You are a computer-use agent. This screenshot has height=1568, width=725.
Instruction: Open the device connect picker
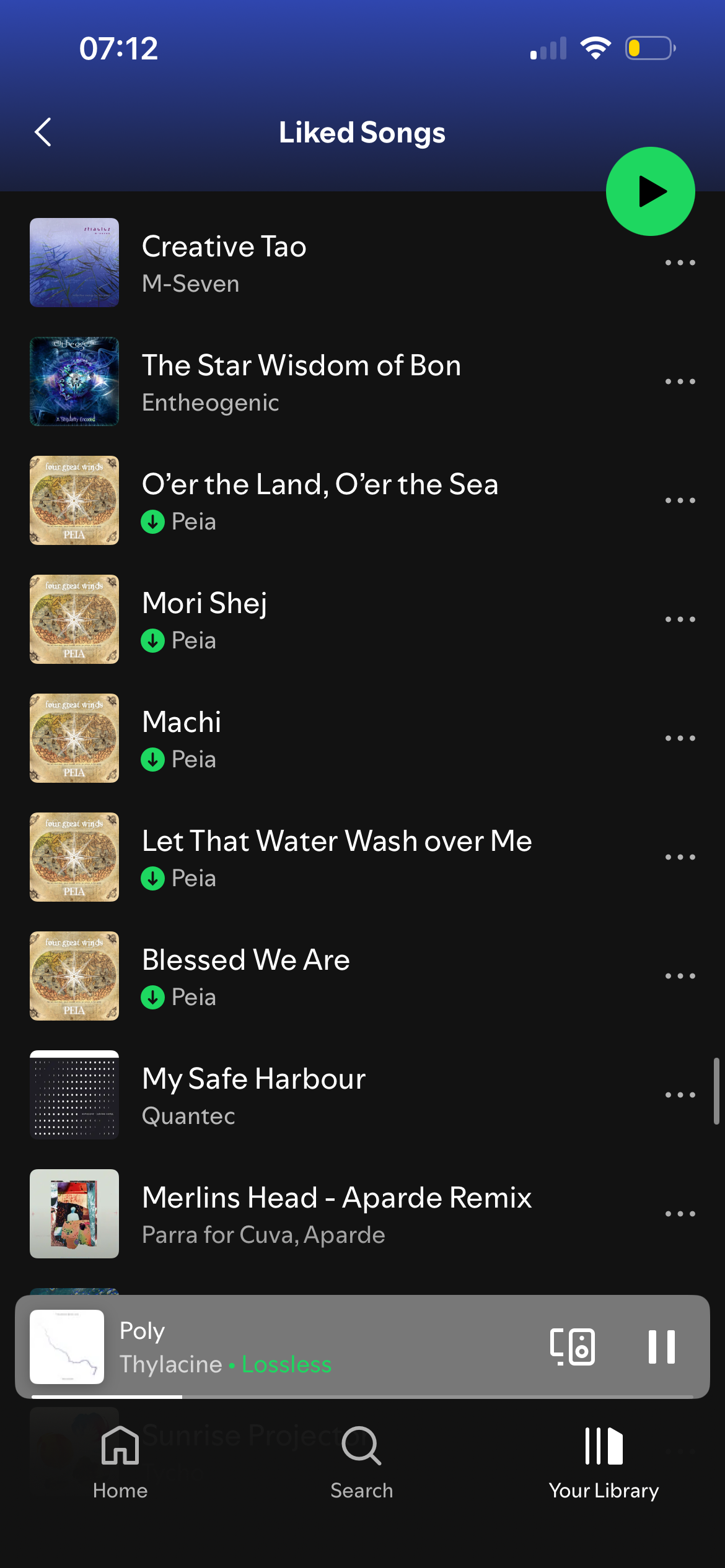click(x=573, y=1346)
